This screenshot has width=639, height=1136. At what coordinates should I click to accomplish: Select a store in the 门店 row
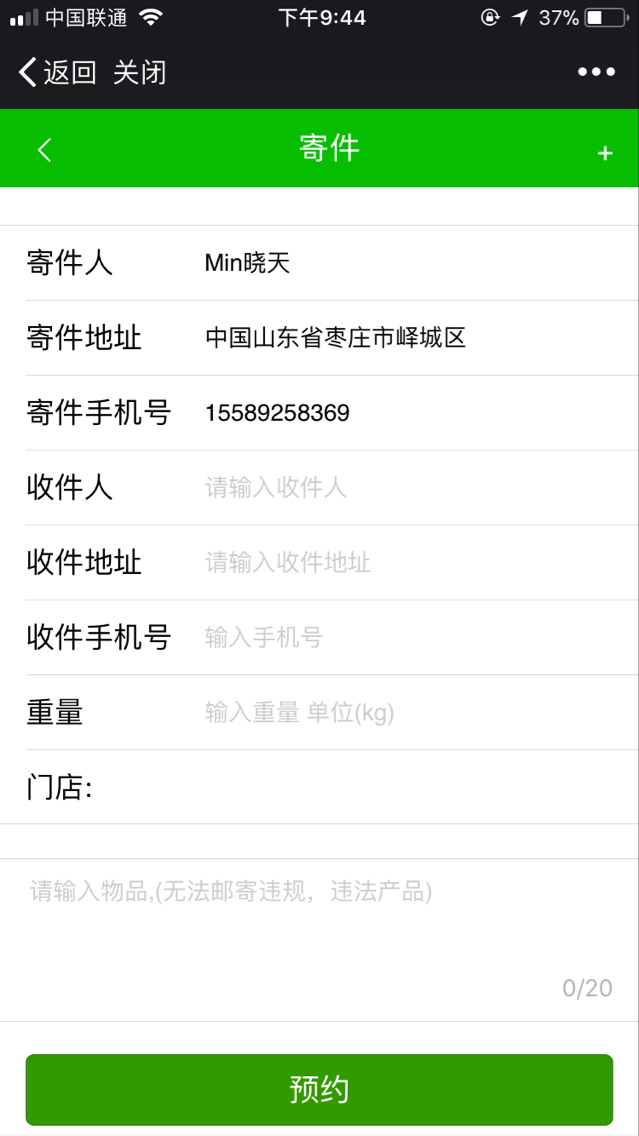click(x=360, y=788)
